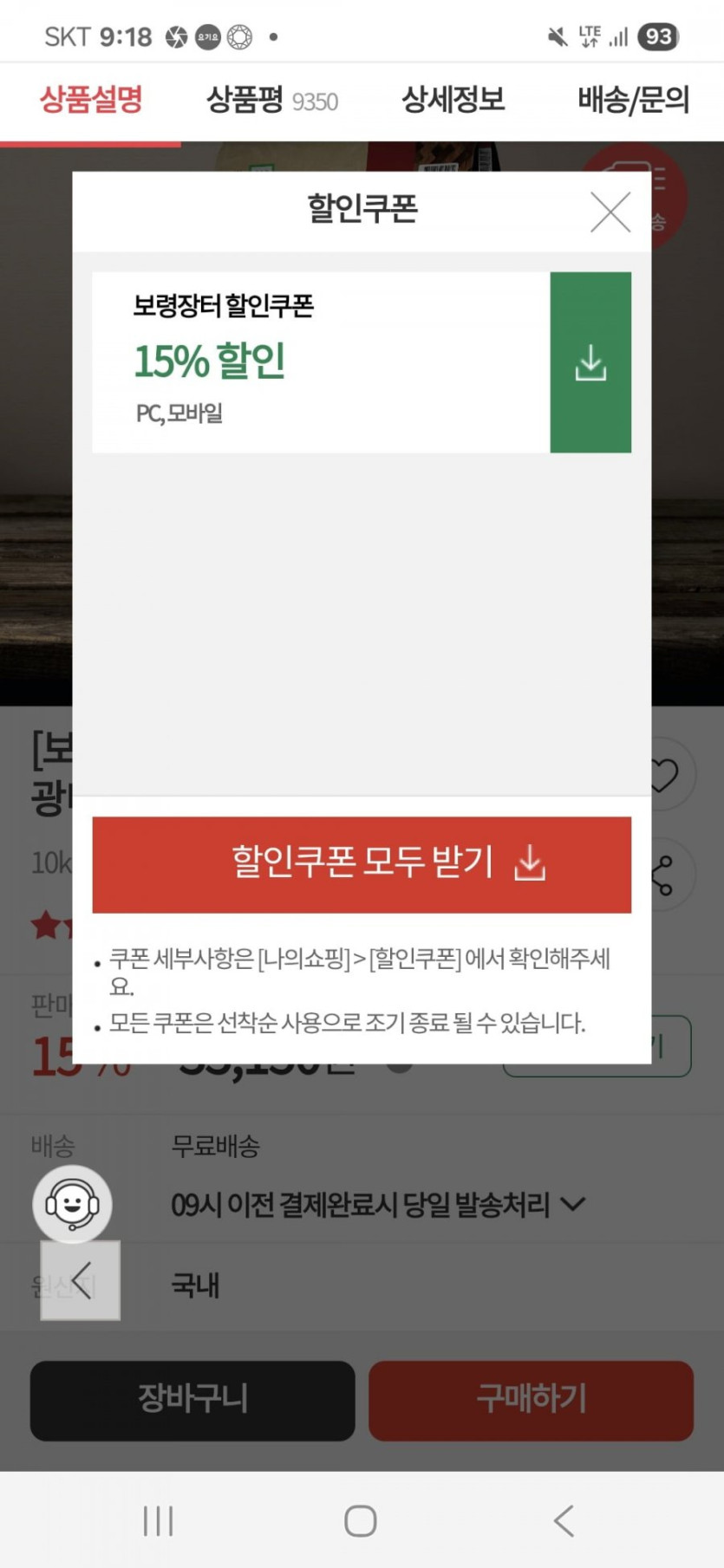Add the item to 장바구니

pos(192,1401)
